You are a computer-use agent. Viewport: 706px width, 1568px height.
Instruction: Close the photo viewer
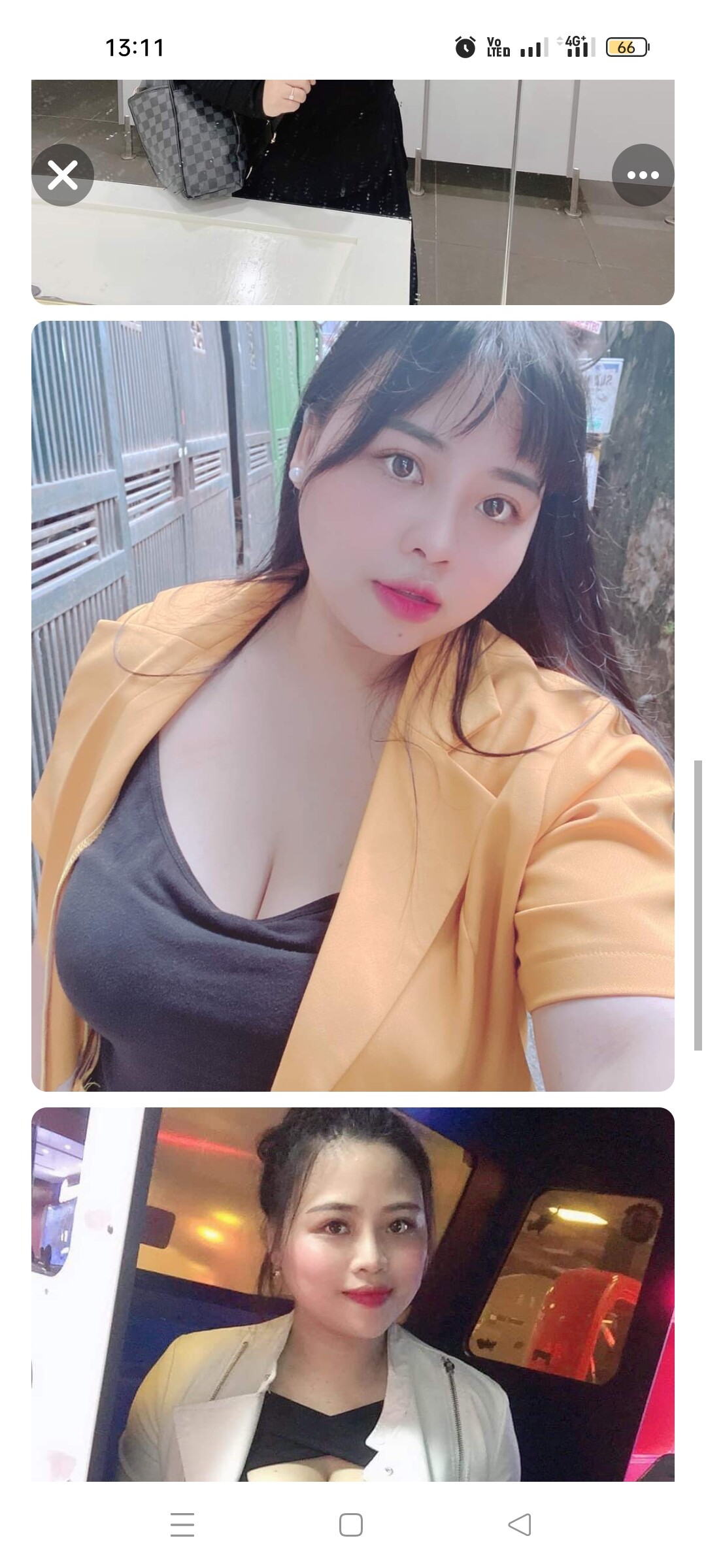click(63, 175)
